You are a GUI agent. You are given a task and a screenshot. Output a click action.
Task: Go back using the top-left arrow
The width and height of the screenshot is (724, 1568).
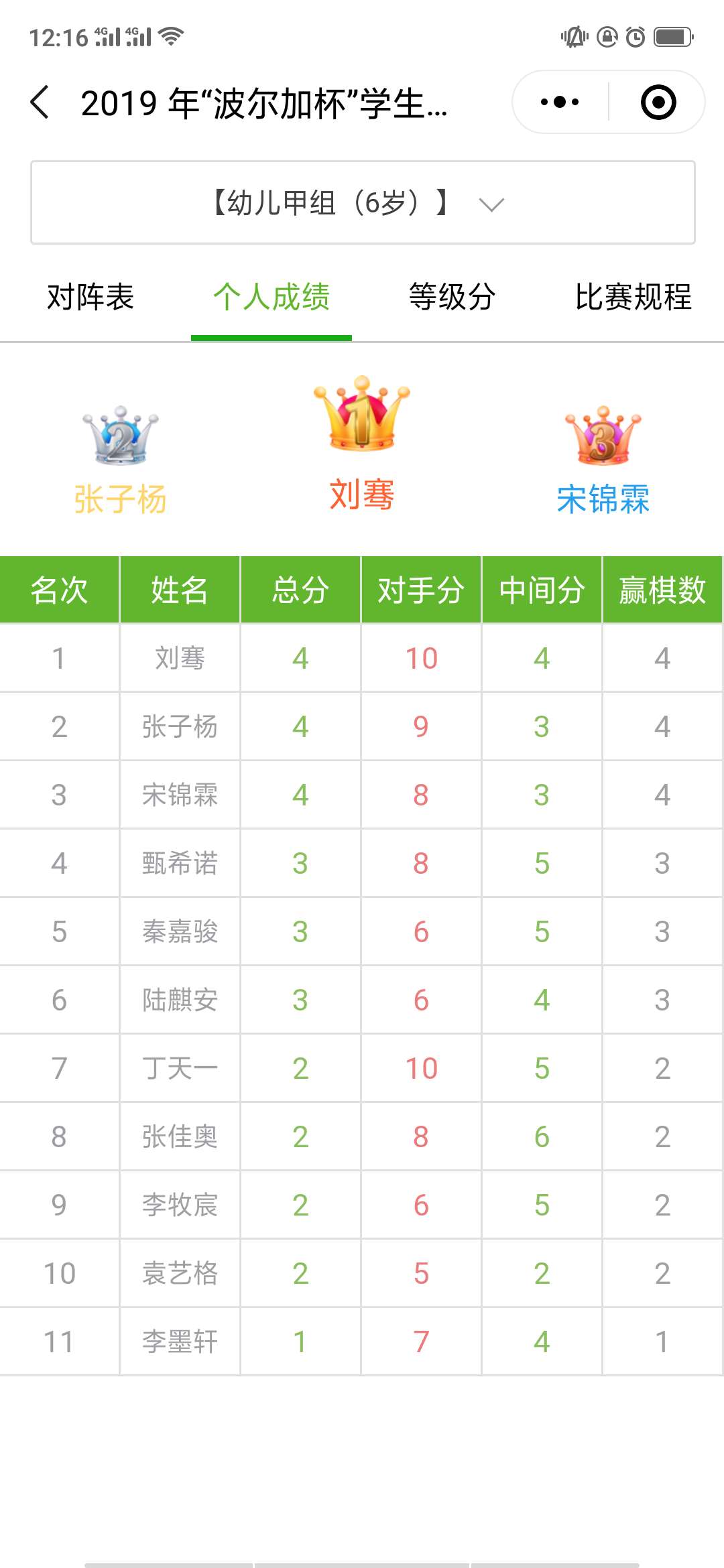(x=40, y=103)
